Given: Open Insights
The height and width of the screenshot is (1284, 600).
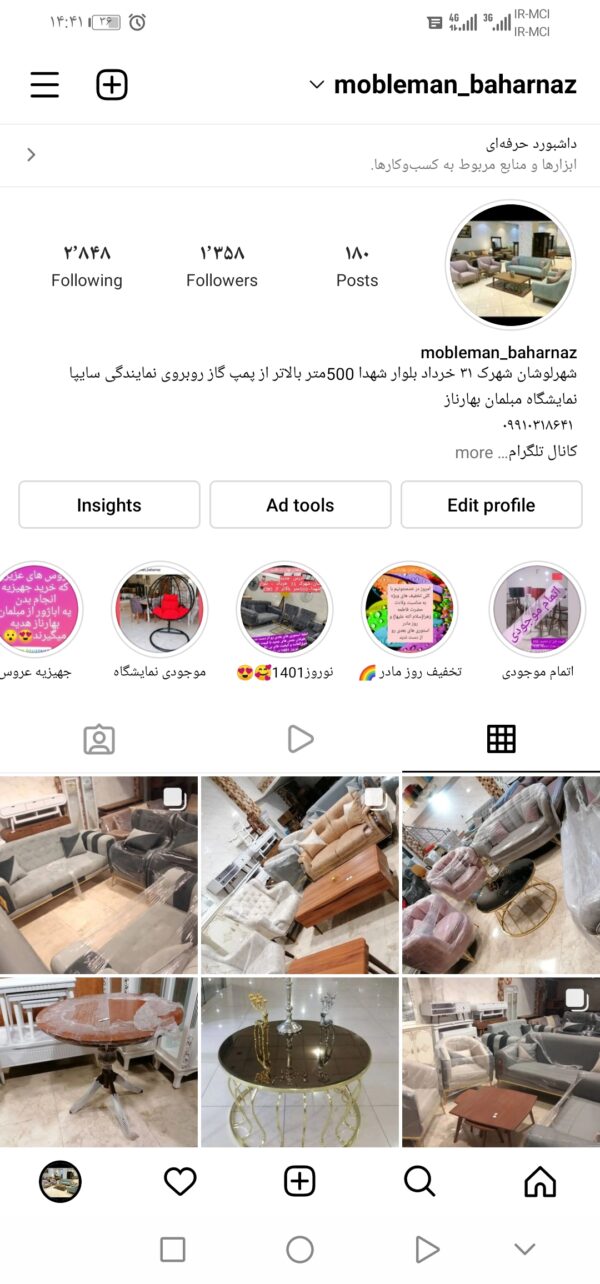Looking at the screenshot, I should coord(109,505).
